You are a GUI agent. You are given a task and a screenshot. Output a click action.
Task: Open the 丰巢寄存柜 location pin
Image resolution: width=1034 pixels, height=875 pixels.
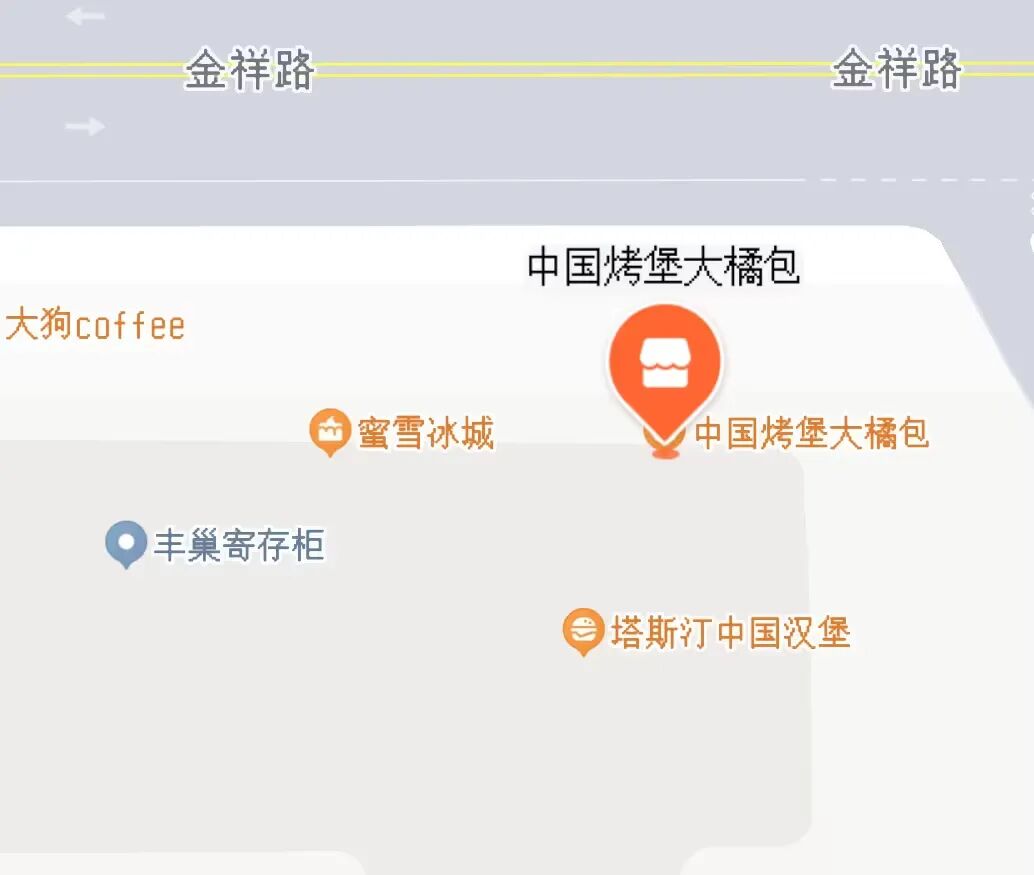tap(127, 544)
